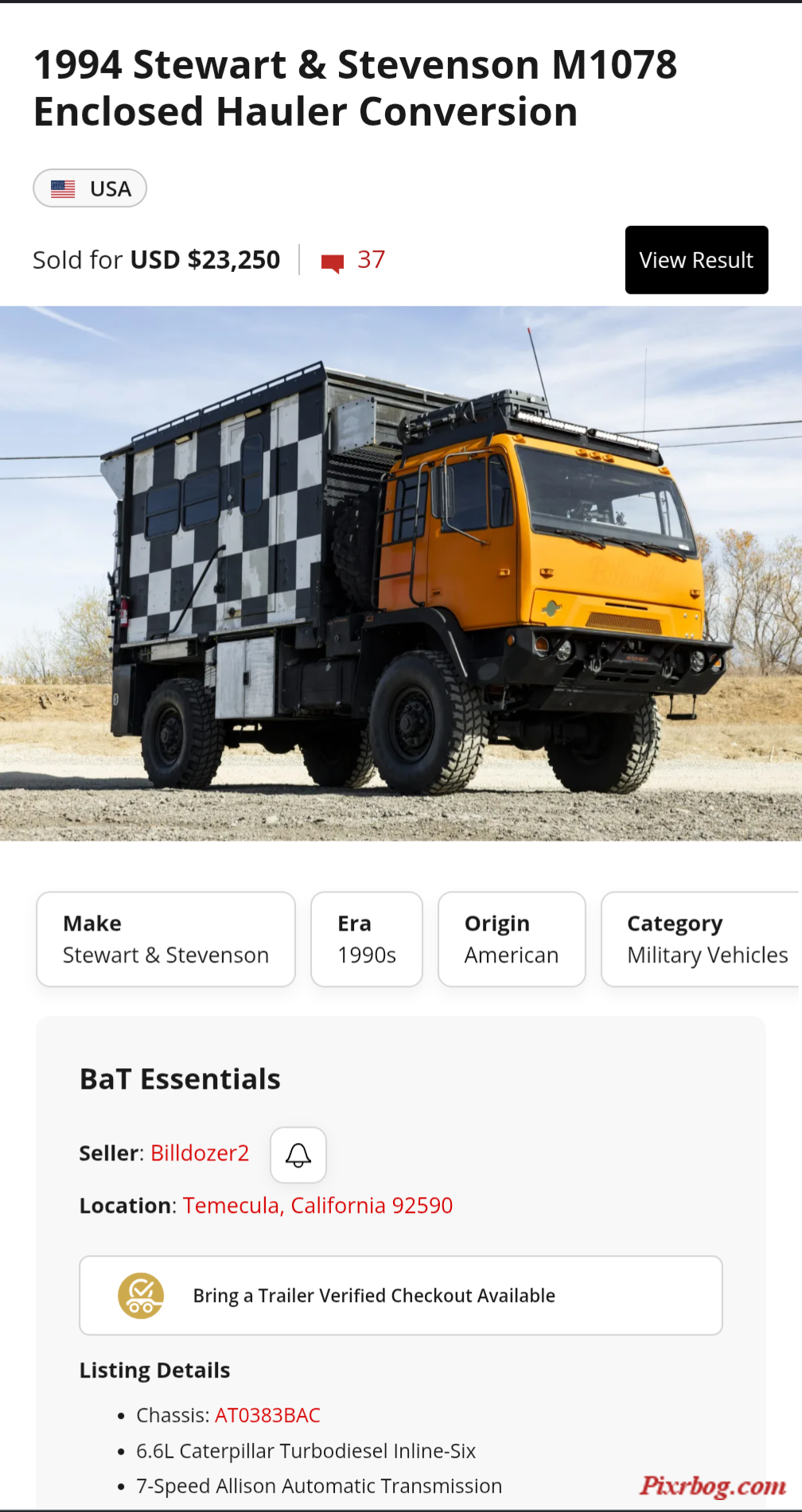Follow seller with the bell icon
Image resolution: width=802 pixels, height=1512 pixels.
298,1155
